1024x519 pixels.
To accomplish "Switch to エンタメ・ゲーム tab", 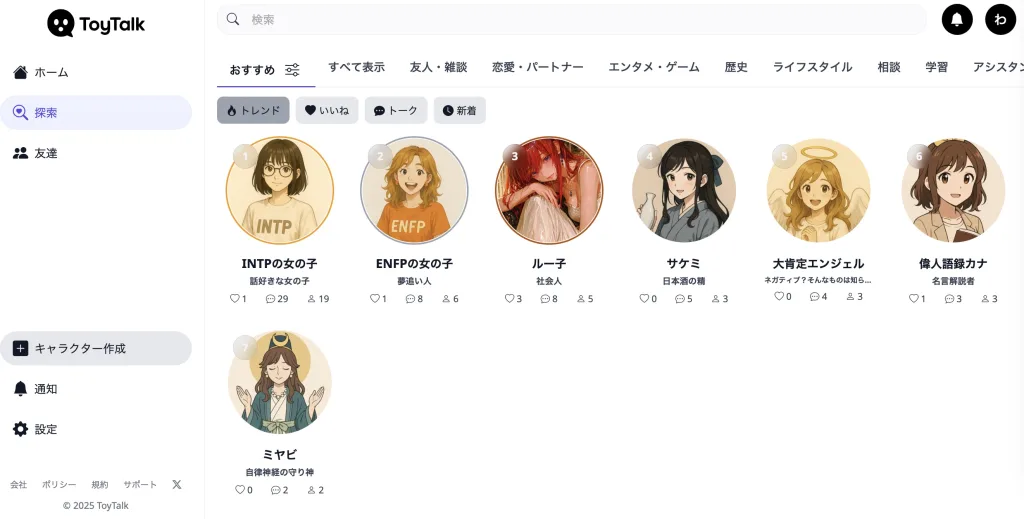I will click(x=654, y=67).
